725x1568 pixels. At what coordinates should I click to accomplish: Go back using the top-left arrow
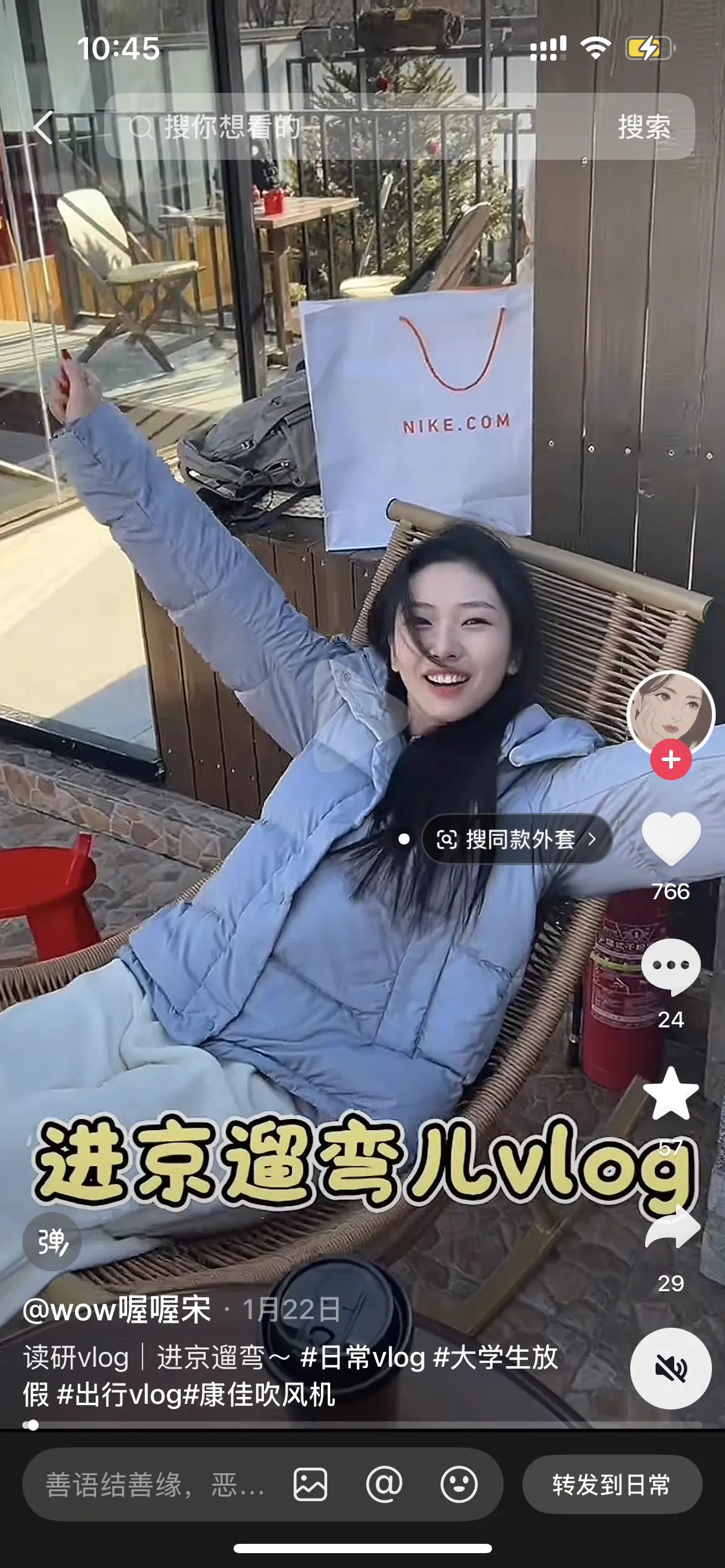pyautogui.click(x=43, y=128)
